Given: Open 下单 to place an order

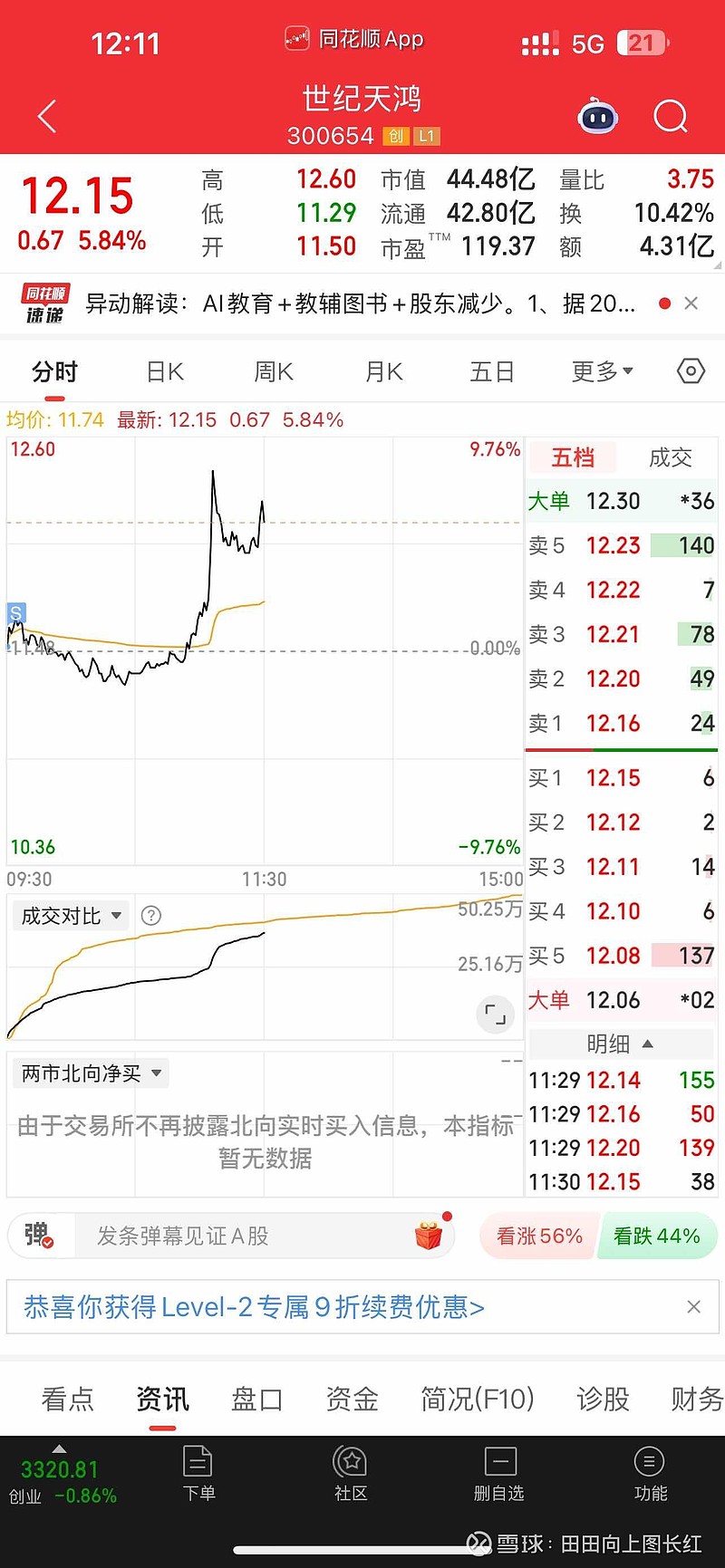Looking at the screenshot, I should pyautogui.click(x=198, y=1474).
